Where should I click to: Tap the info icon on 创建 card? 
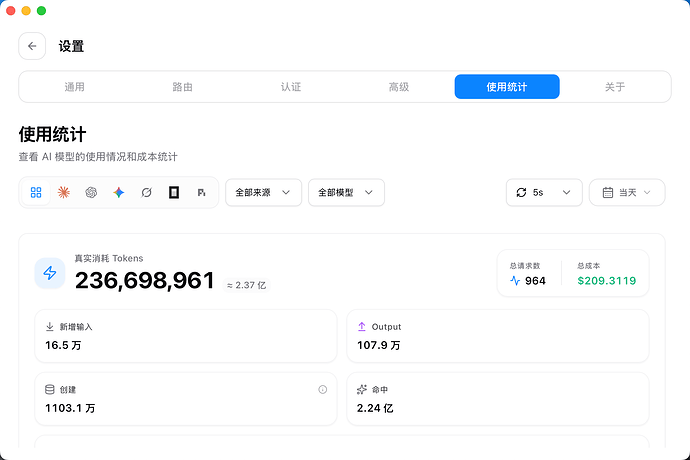coord(323,390)
